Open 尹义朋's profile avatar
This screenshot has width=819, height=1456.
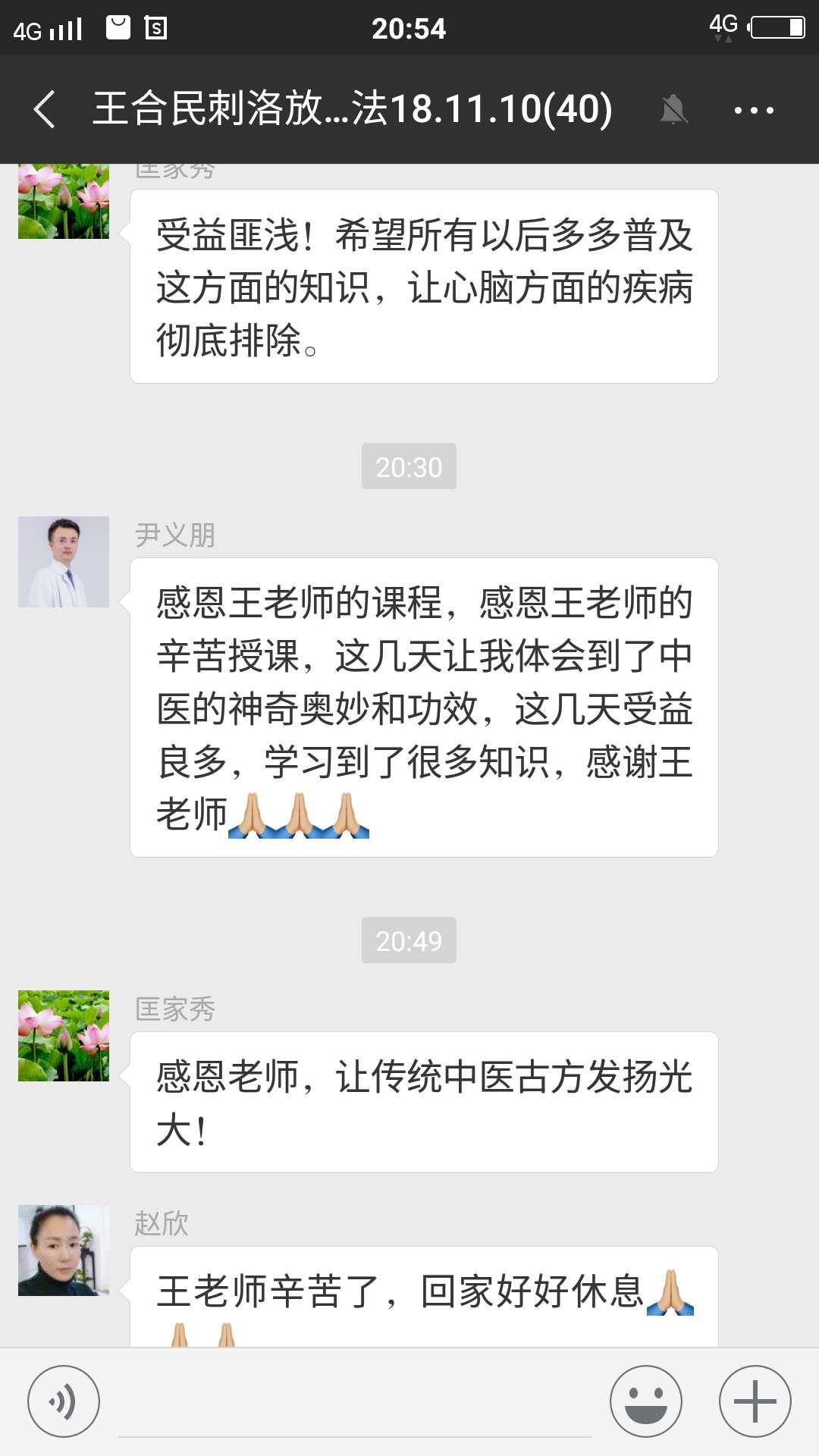[64, 562]
